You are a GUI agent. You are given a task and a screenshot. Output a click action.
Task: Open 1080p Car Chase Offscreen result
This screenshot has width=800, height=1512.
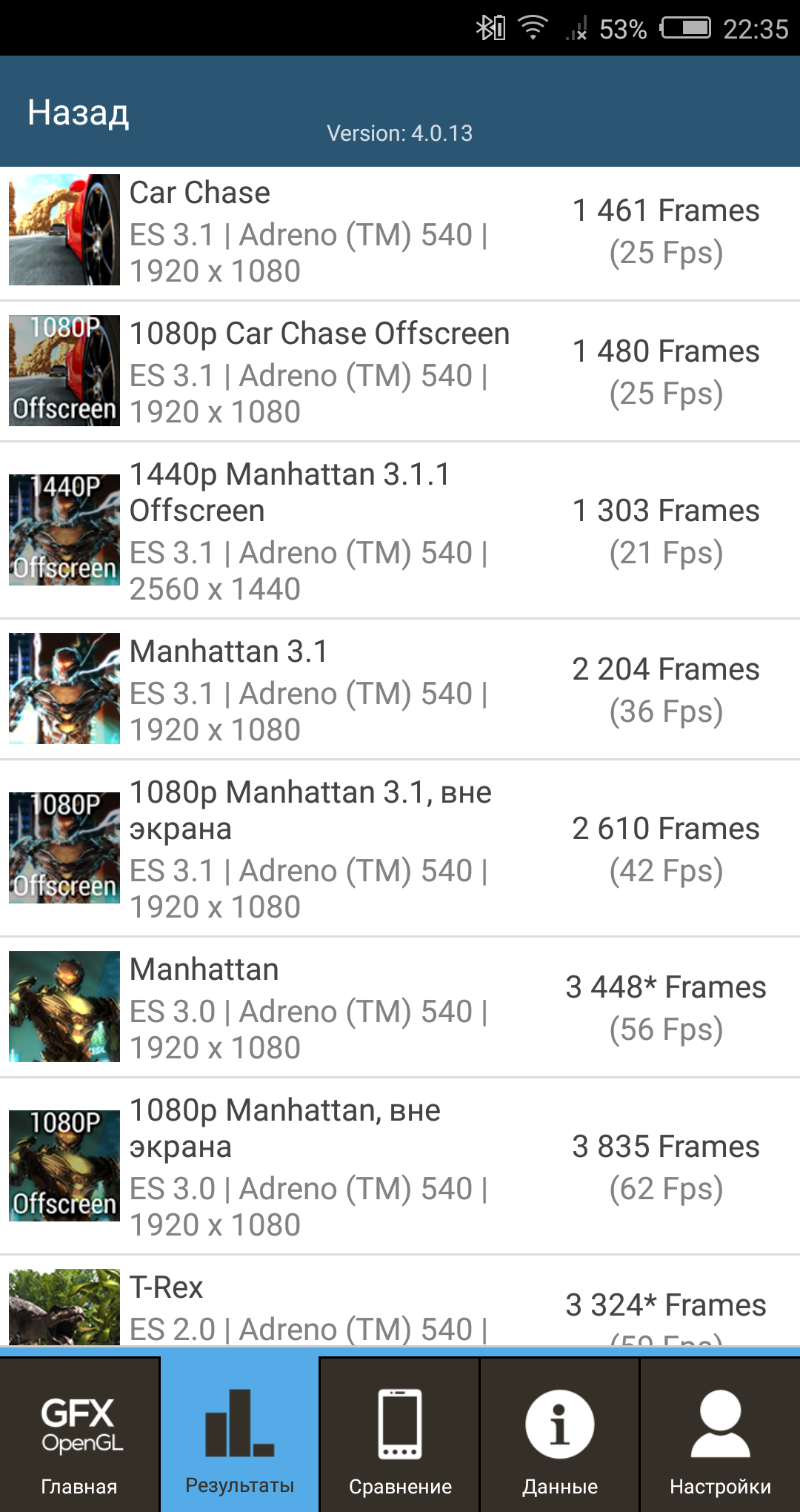[400, 371]
